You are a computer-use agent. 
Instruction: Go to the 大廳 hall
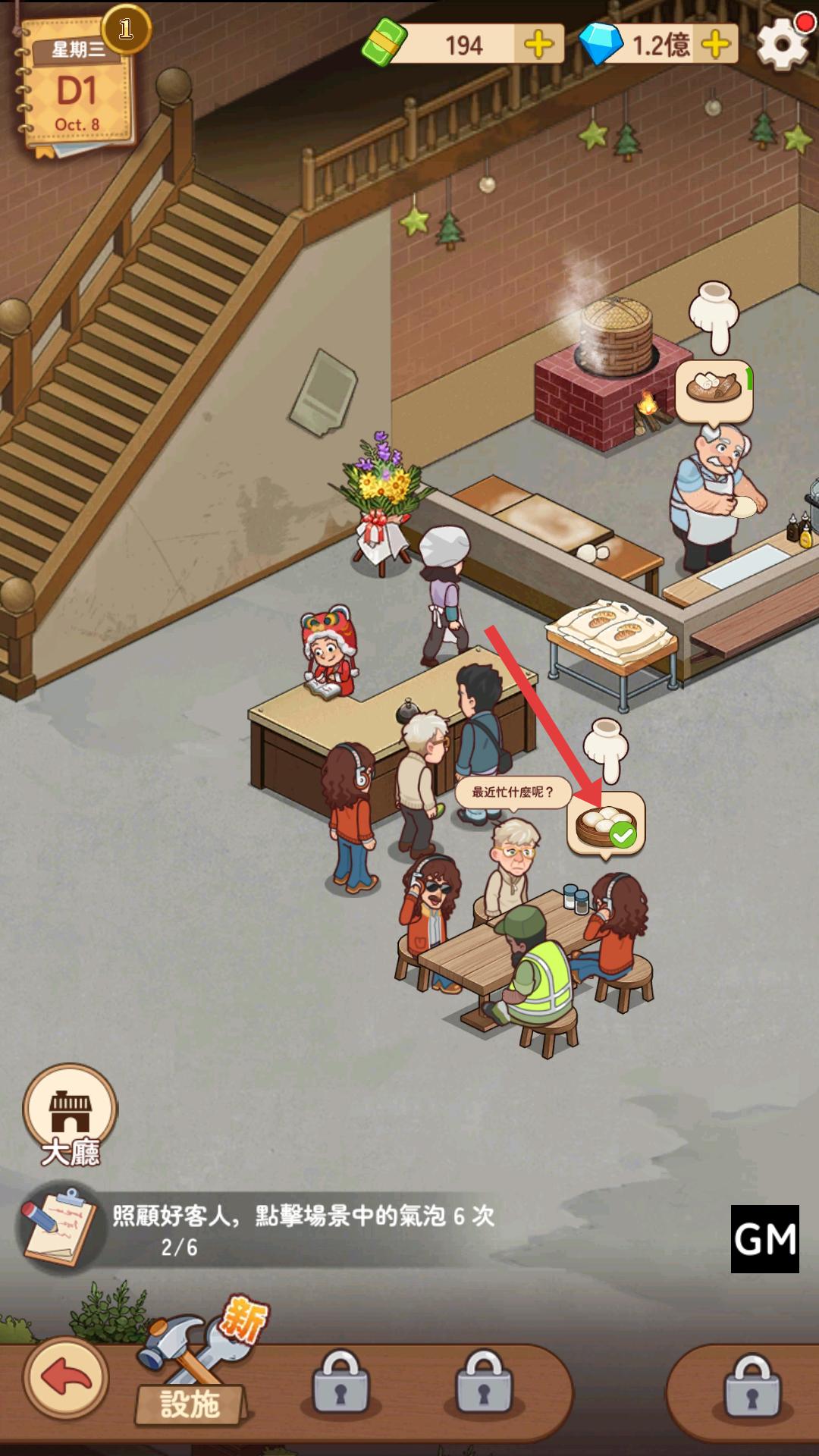tap(70, 1113)
